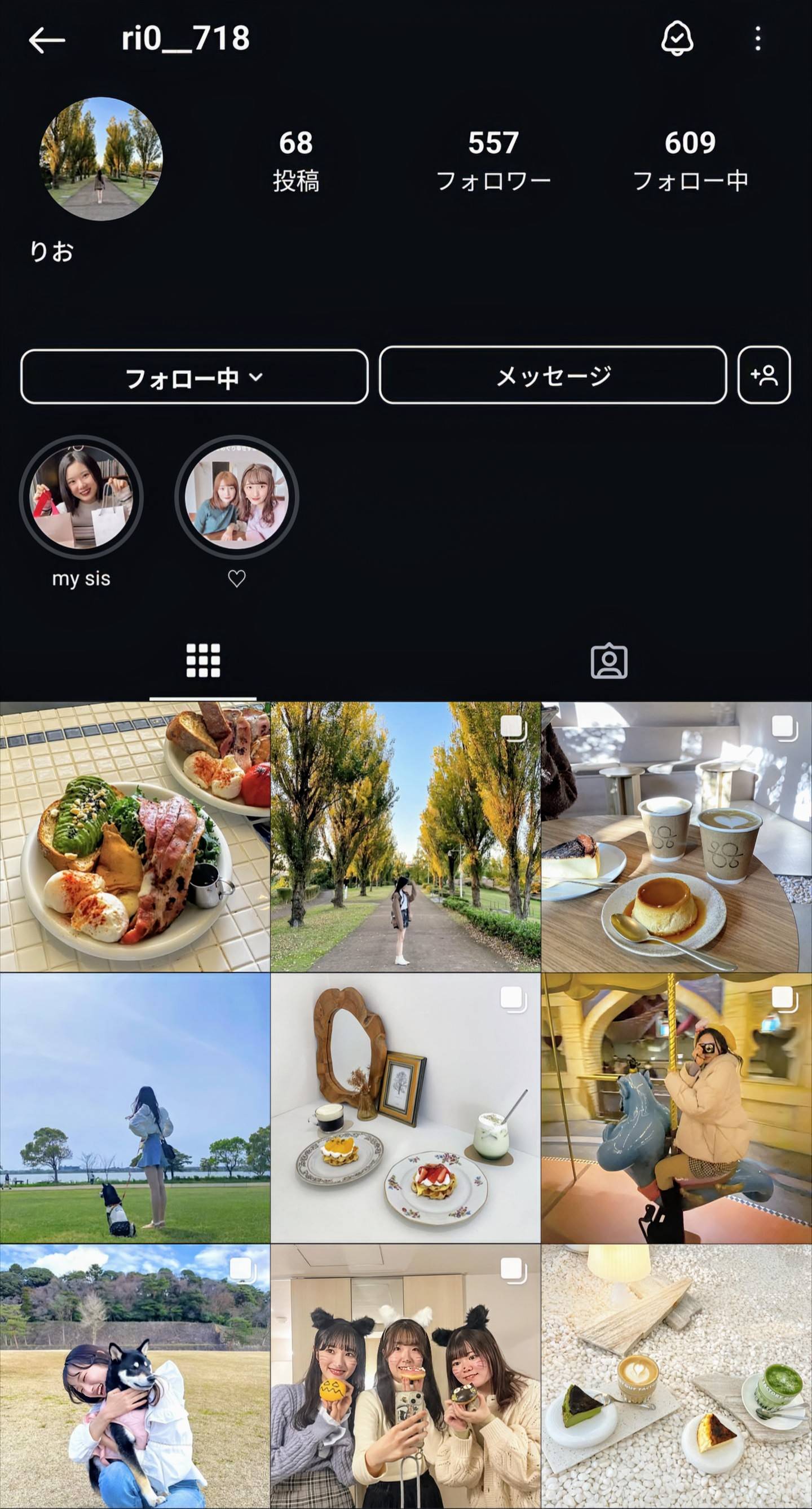This screenshot has height=1509, width=812.
Task: Open the carousel ride post
Action: pyautogui.click(x=676, y=1108)
